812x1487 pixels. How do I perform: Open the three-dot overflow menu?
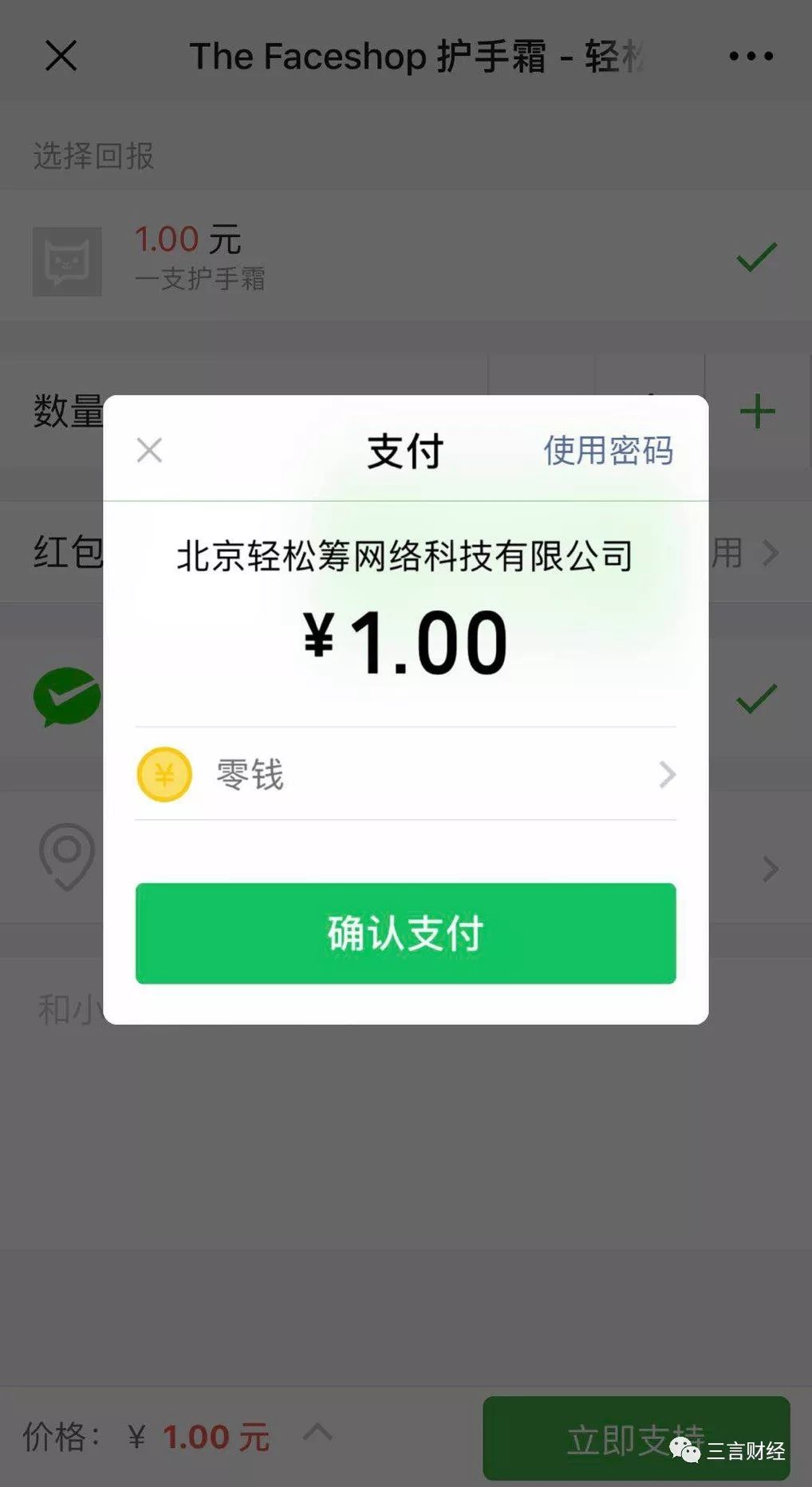click(x=751, y=56)
